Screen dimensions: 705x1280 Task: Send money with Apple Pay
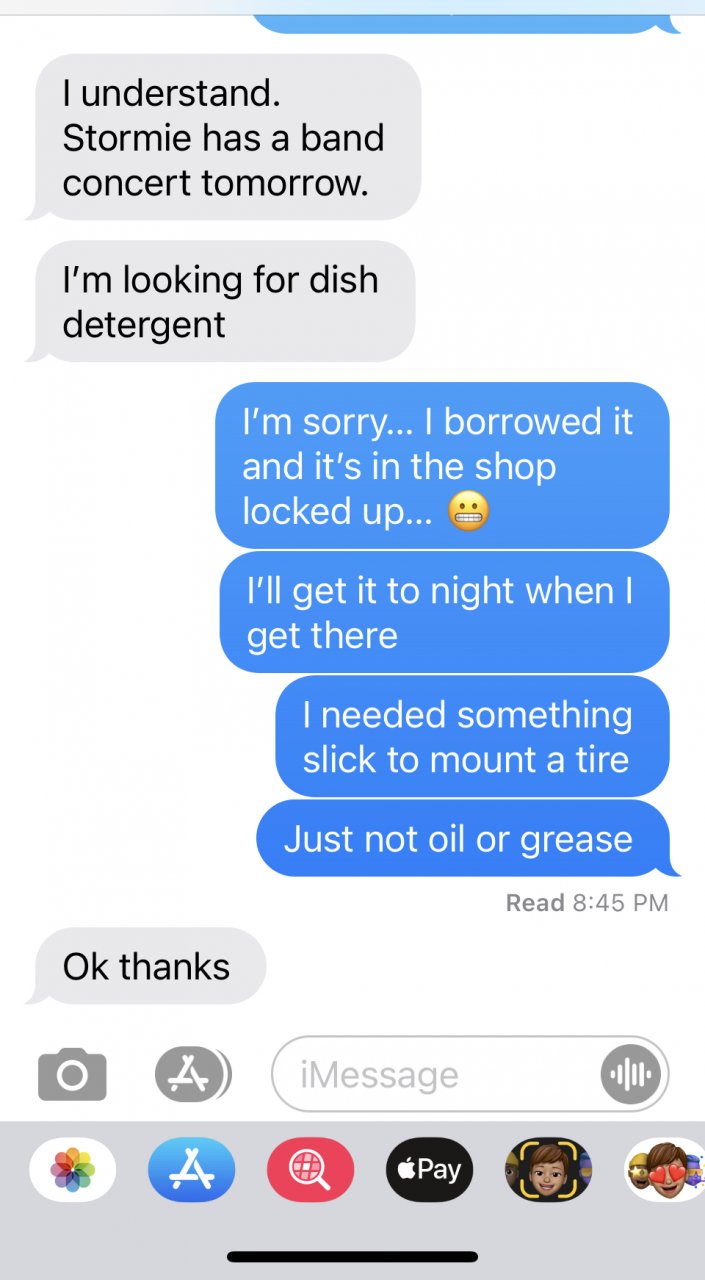tap(430, 1169)
